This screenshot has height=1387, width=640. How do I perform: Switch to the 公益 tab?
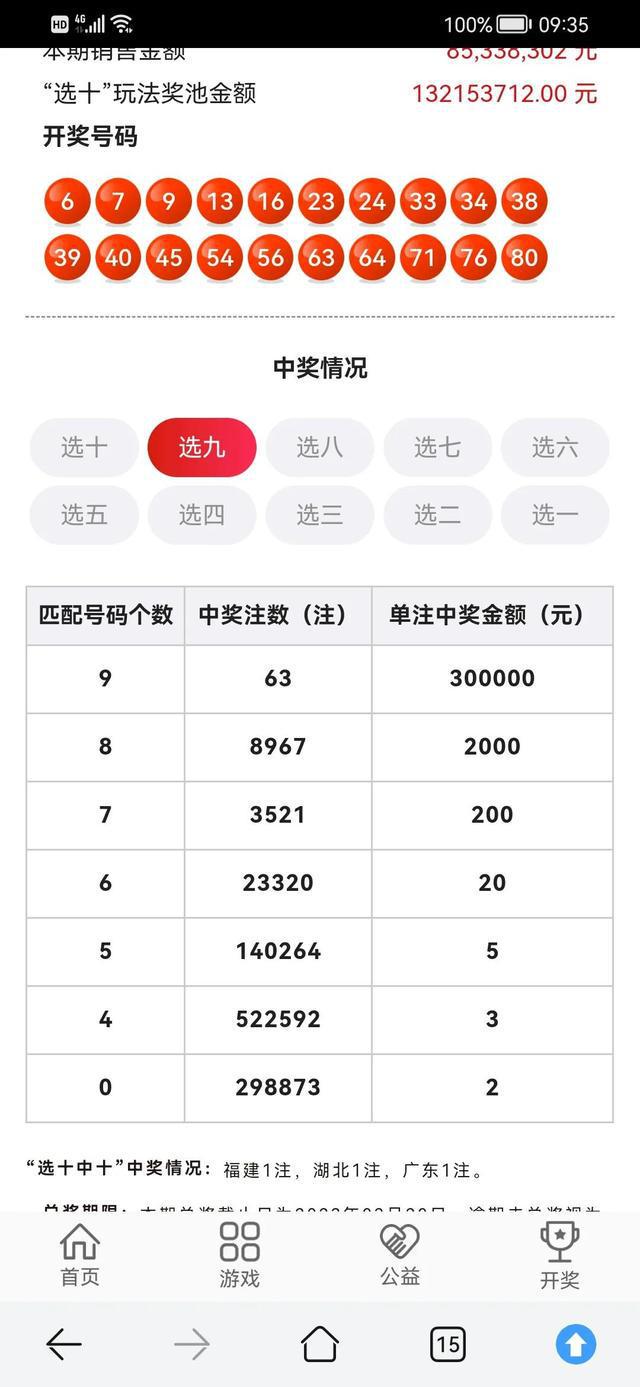click(400, 1255)
